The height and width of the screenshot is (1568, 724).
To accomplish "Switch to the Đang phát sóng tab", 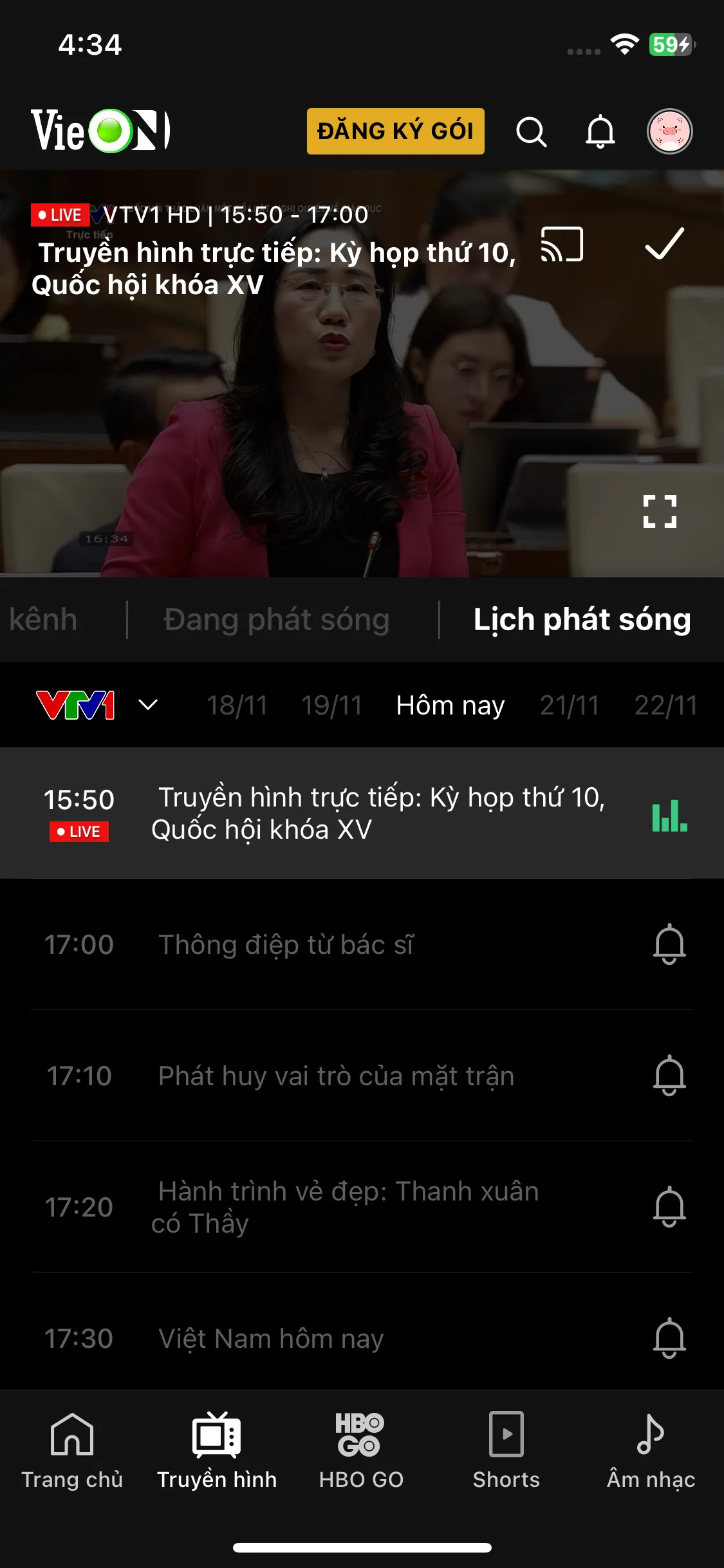I will (x=277, y=620).
